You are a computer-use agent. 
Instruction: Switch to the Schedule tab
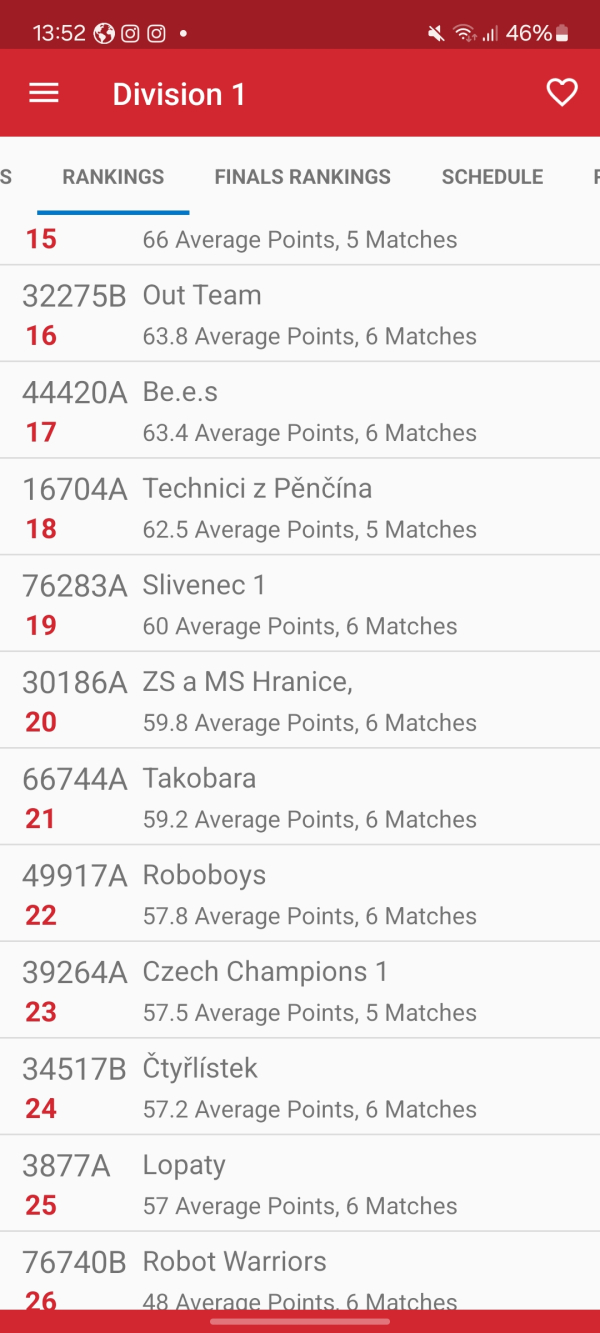[492, 177]
